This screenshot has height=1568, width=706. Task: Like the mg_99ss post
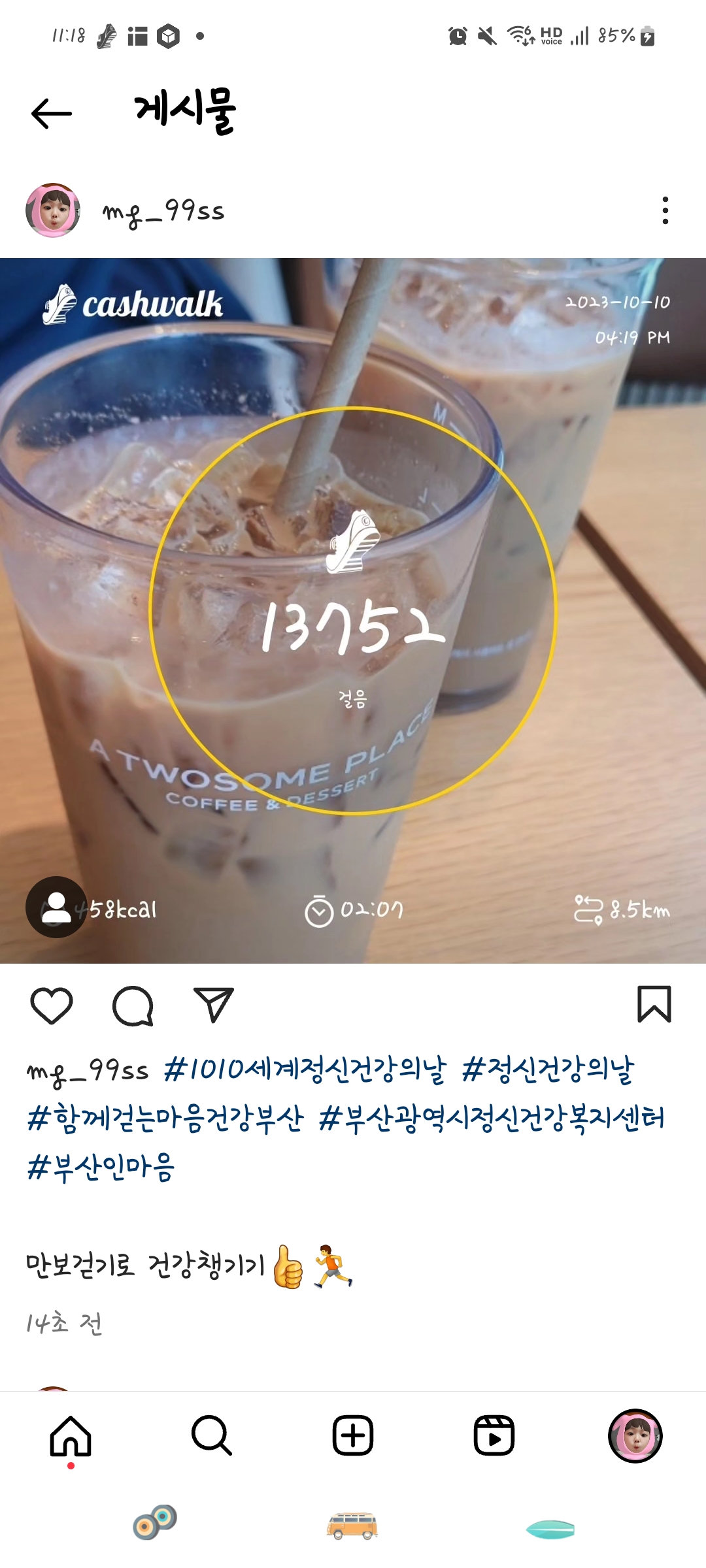(52, 1005)
